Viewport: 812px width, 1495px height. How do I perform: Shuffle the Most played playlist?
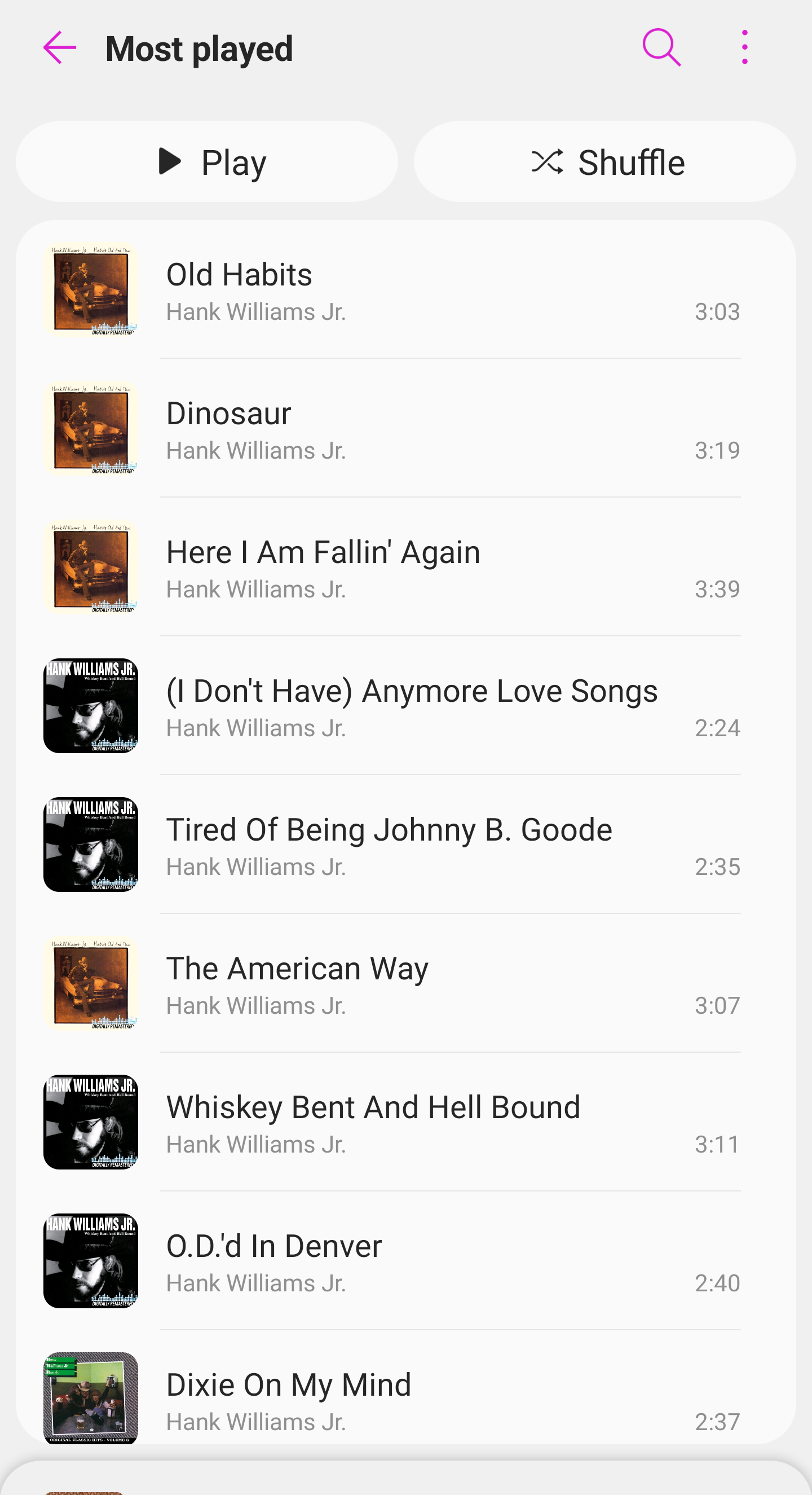pyautogui.click(x=605, y=161)
